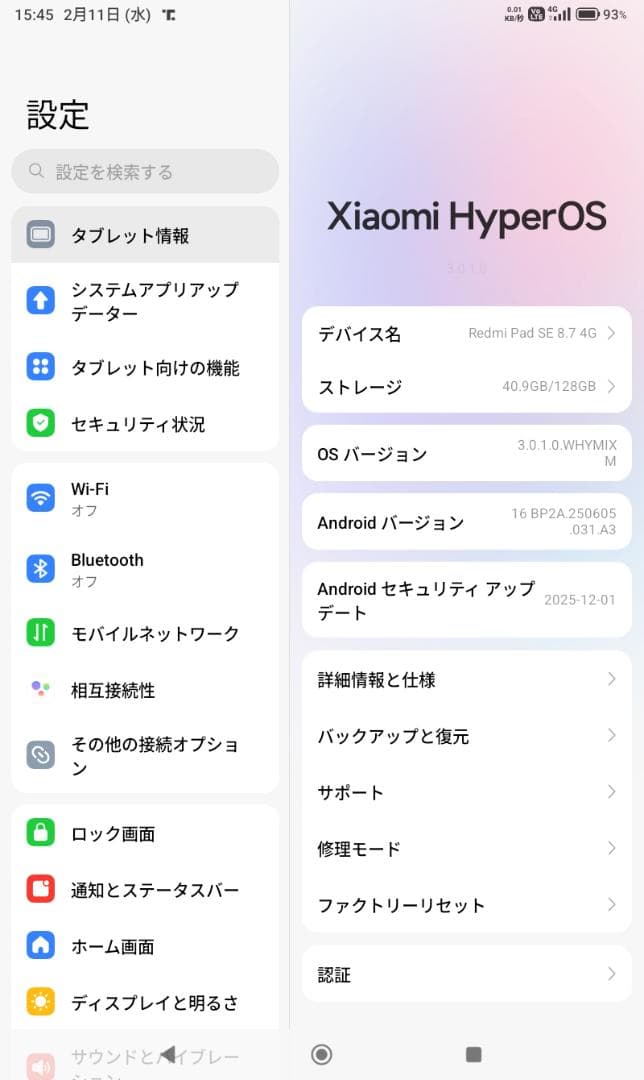Open ストレージ details
The image size is (644, 1080).
pos(466,386)
